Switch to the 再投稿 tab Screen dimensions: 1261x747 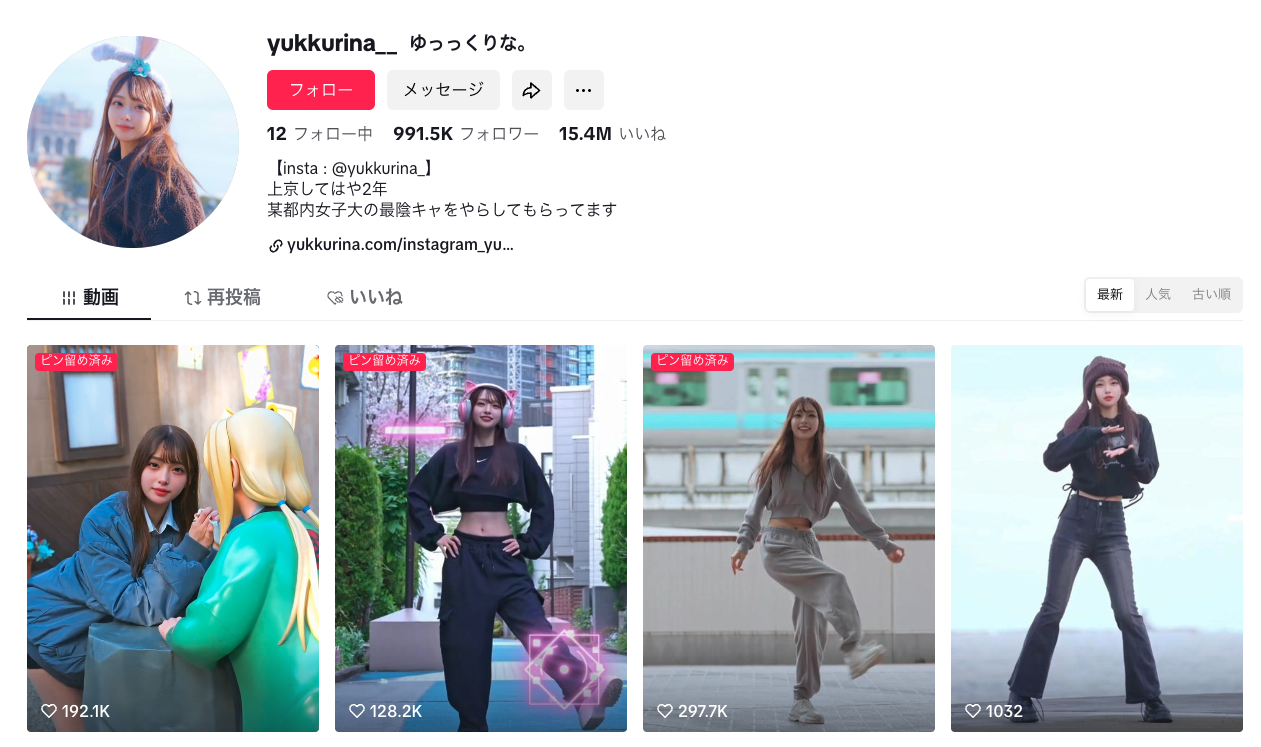click(x=222, y=297)
